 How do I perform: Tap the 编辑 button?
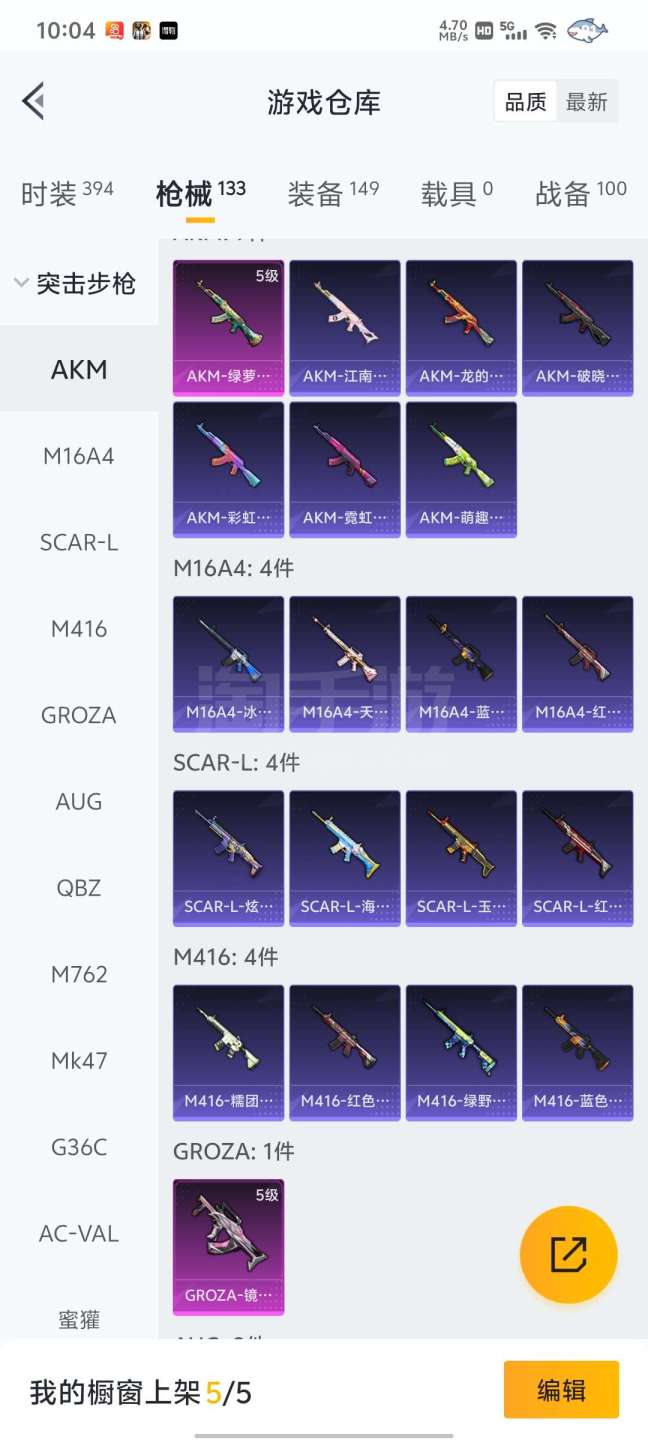[x=561, y=1390]
